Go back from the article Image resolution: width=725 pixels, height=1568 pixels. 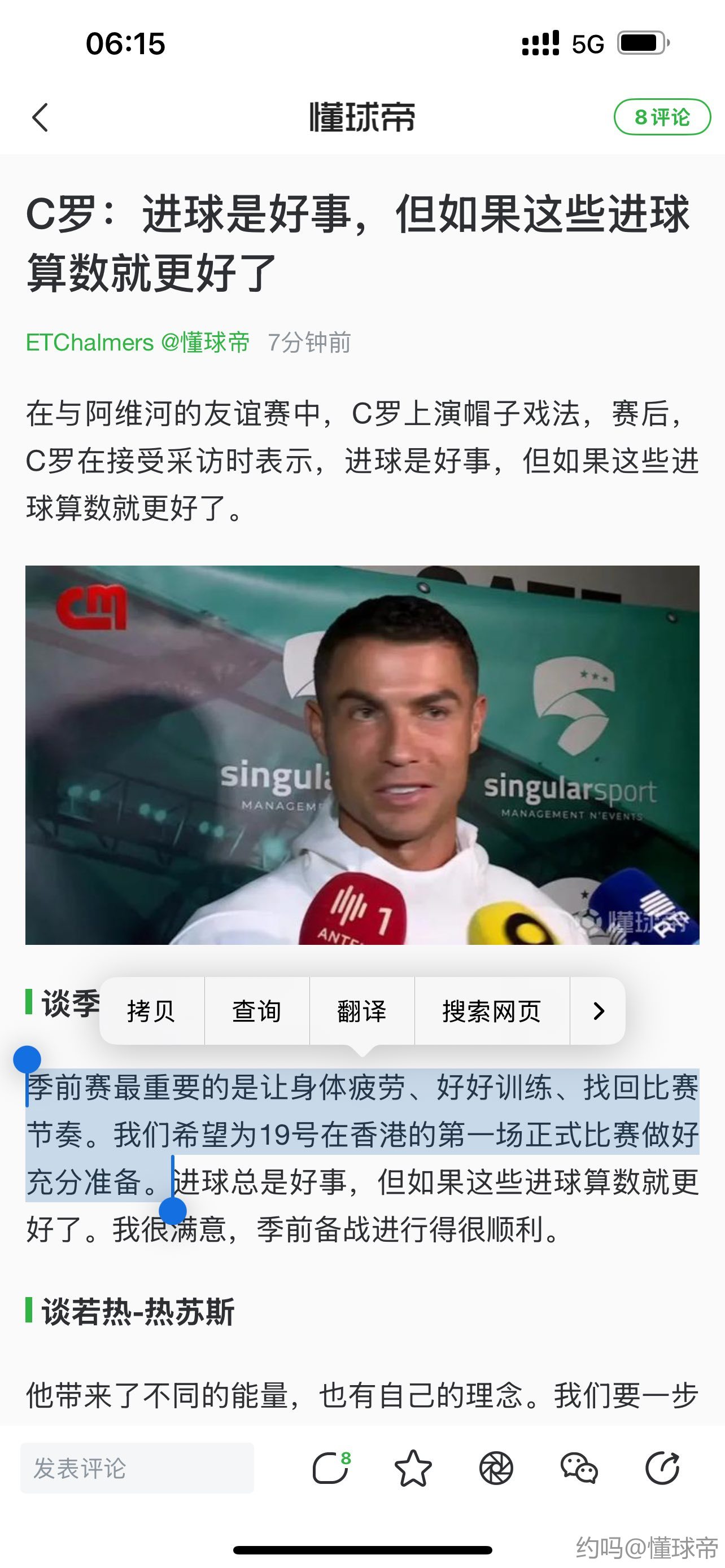[40, 117]
